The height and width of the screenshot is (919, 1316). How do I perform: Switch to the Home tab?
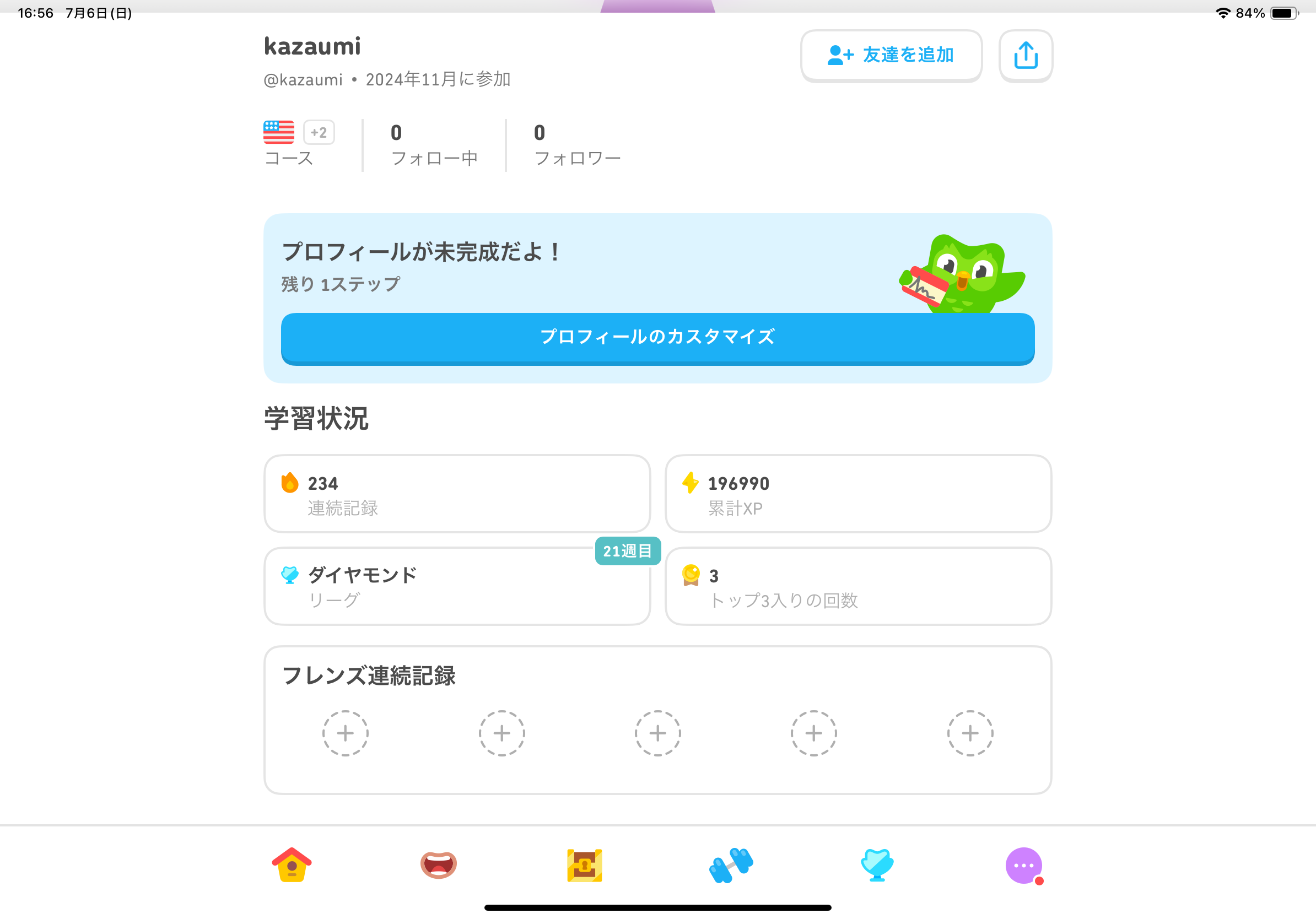coord(292,864)
